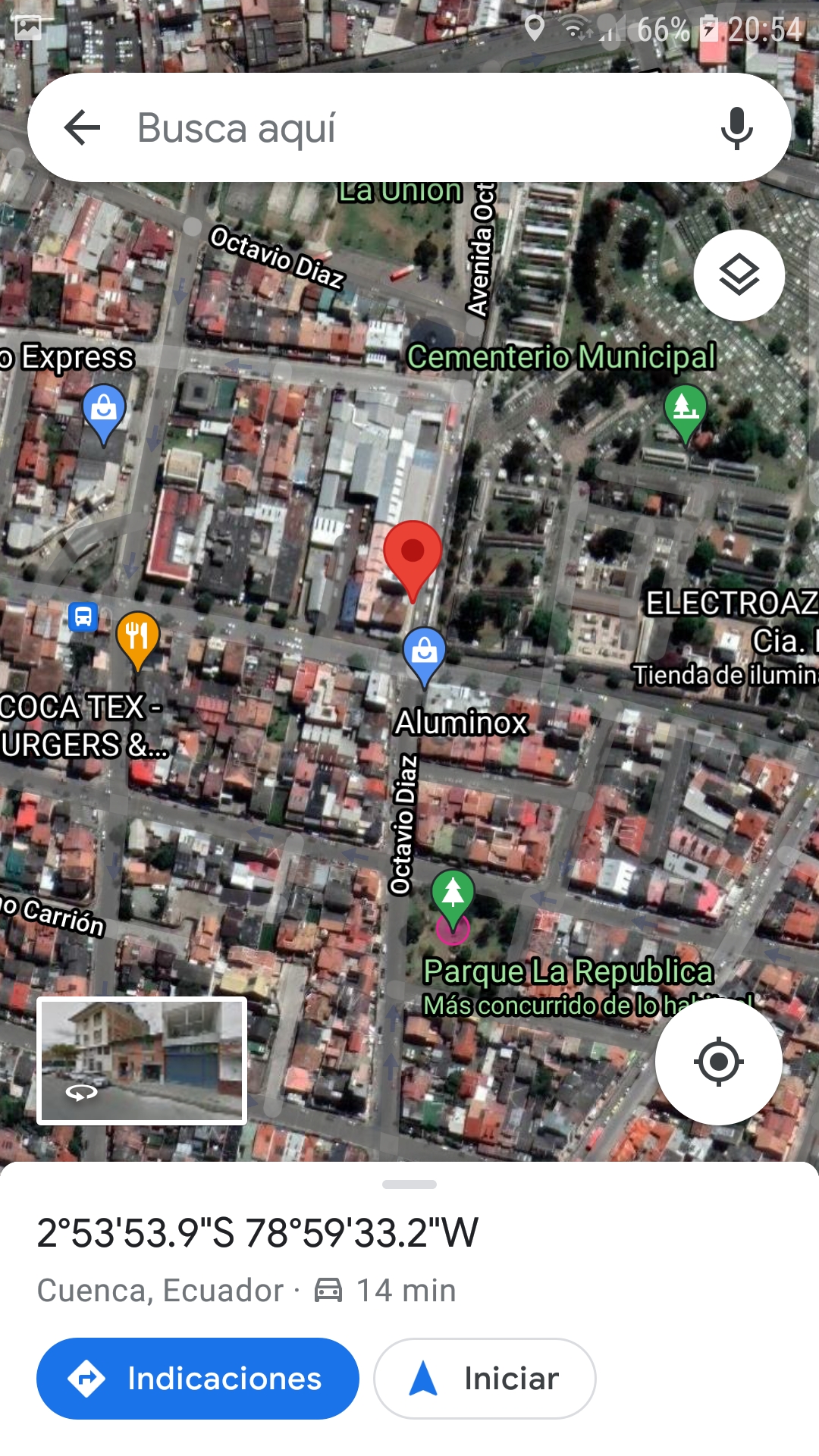Open the map layers button
The height and width of the screenshot is (1456, 819).
click(x=739, y=275)
